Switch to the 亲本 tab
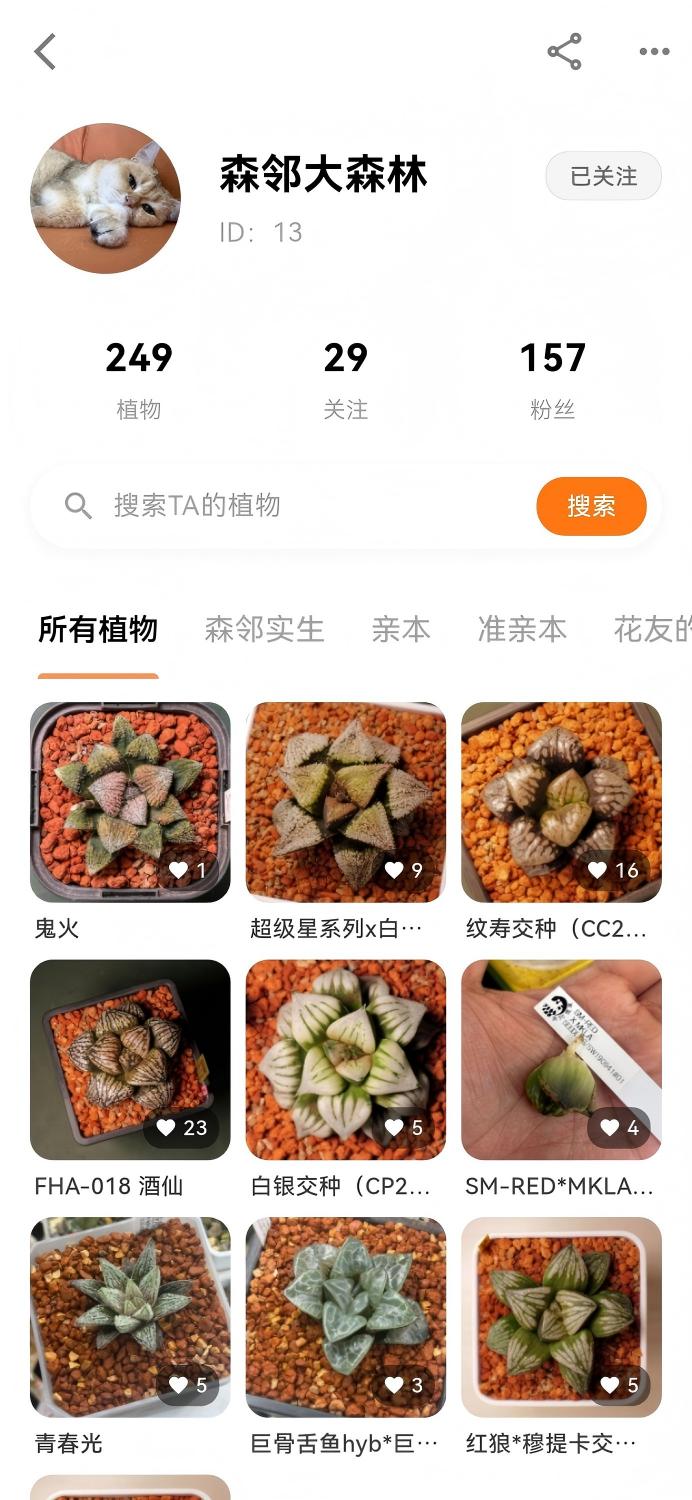Screen dimensions: 692x1500 [x=401, y=629]
